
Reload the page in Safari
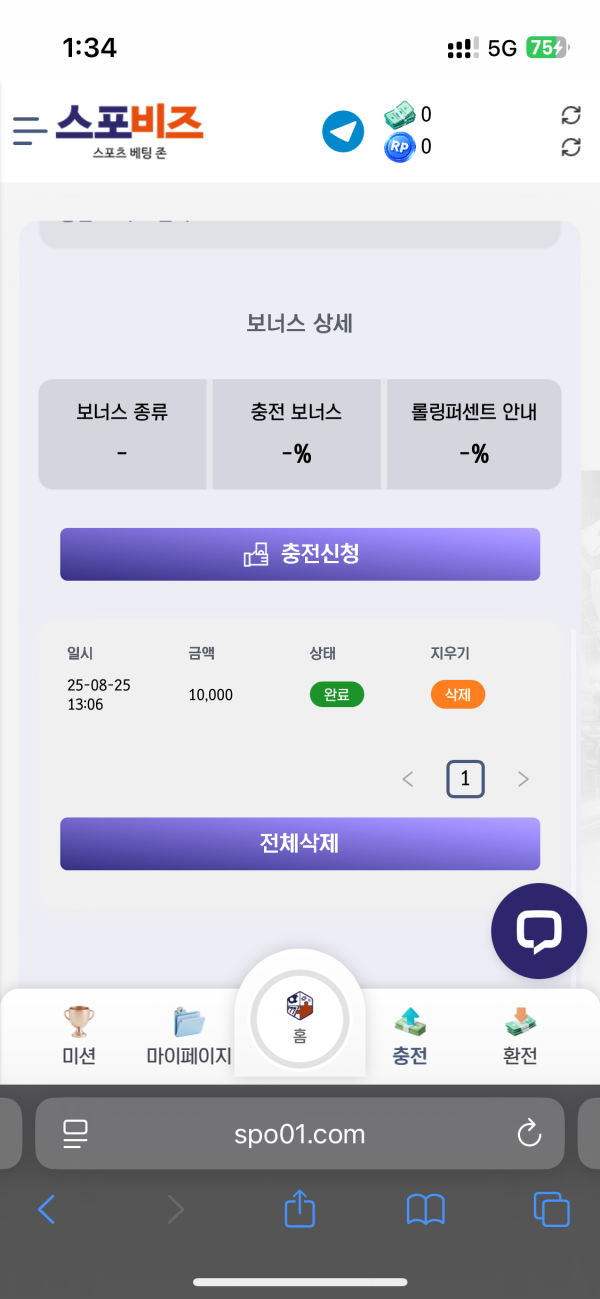coord(528,1134)
